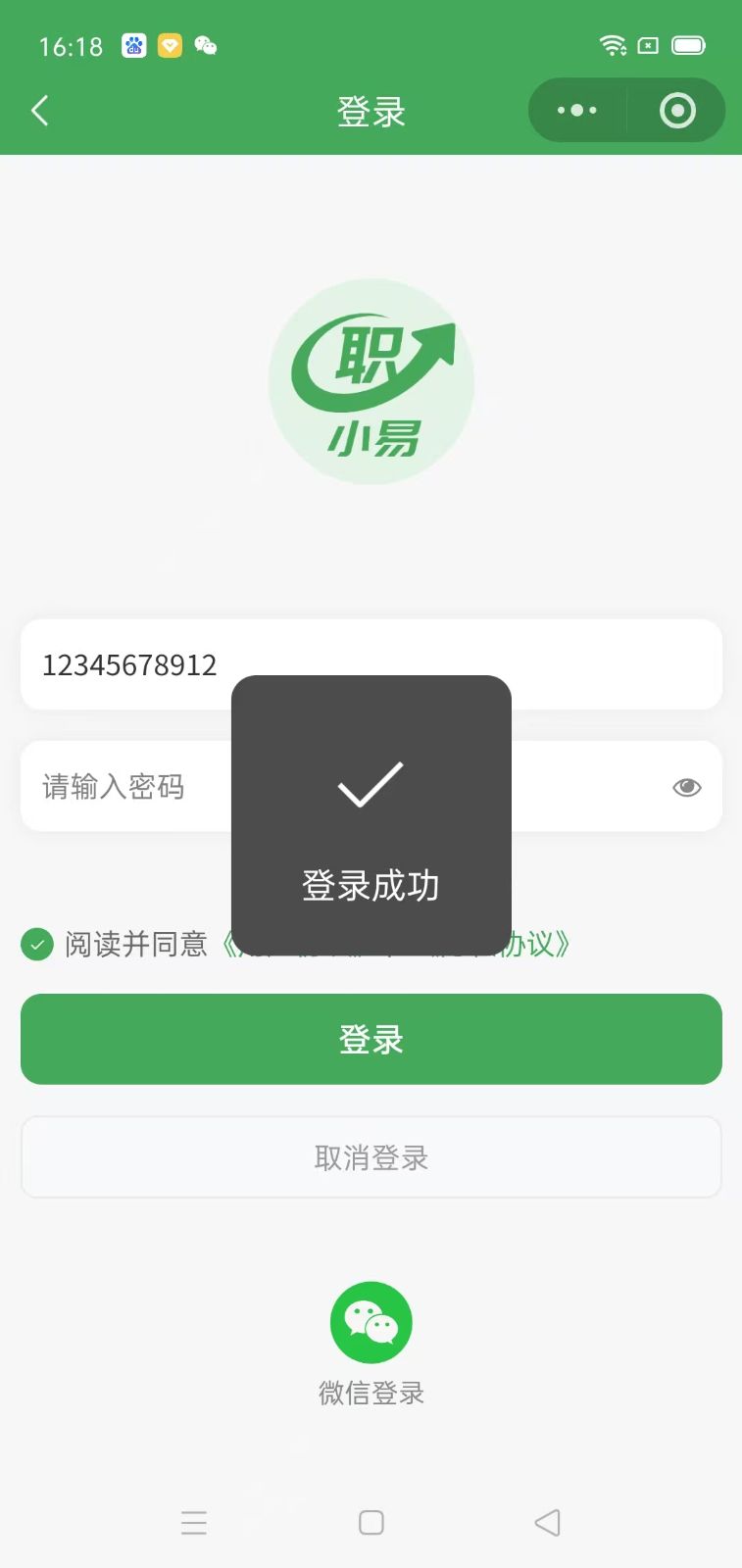The height and width of the screenshot is (1568, 742).
Task: Sign in with 微信登录 icon
Action: point(371,1323)
